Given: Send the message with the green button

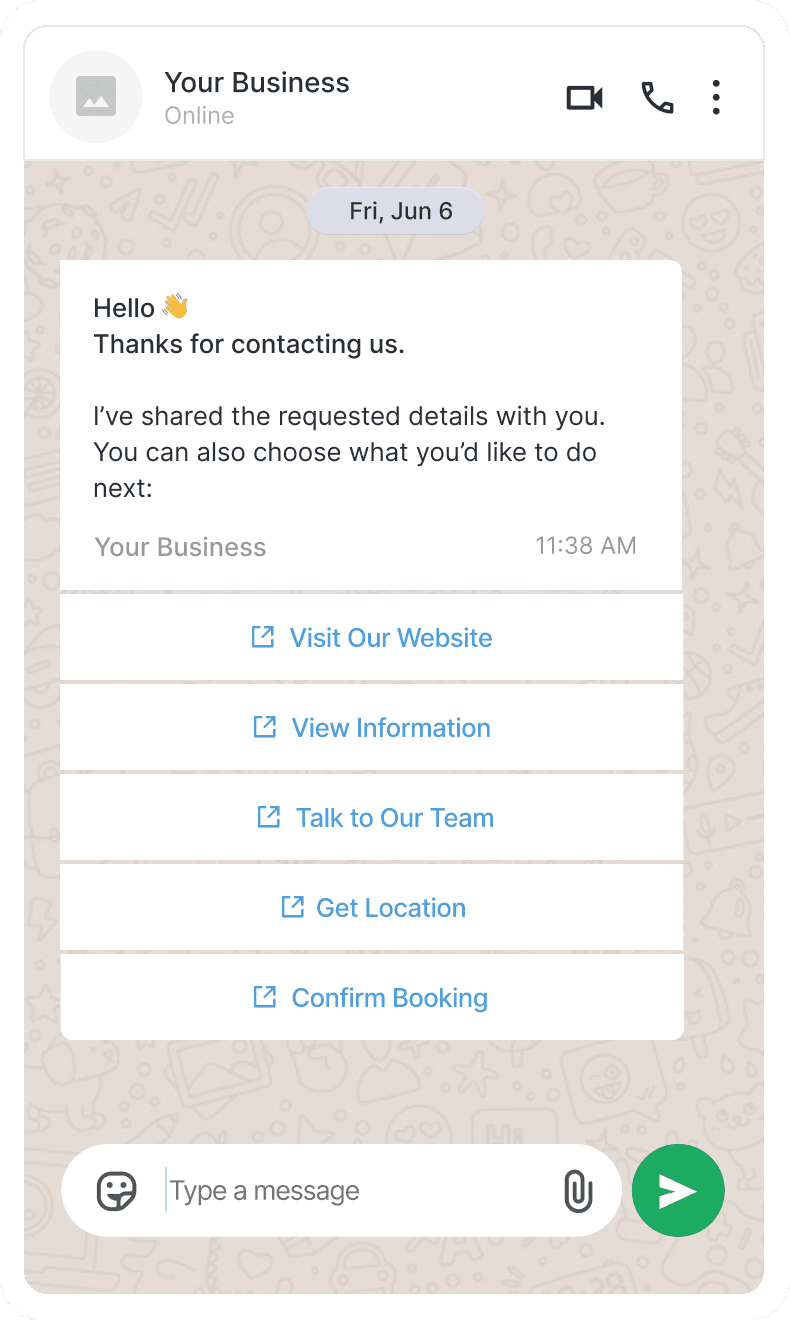Looking at the screenshot, I should 678,1190.
